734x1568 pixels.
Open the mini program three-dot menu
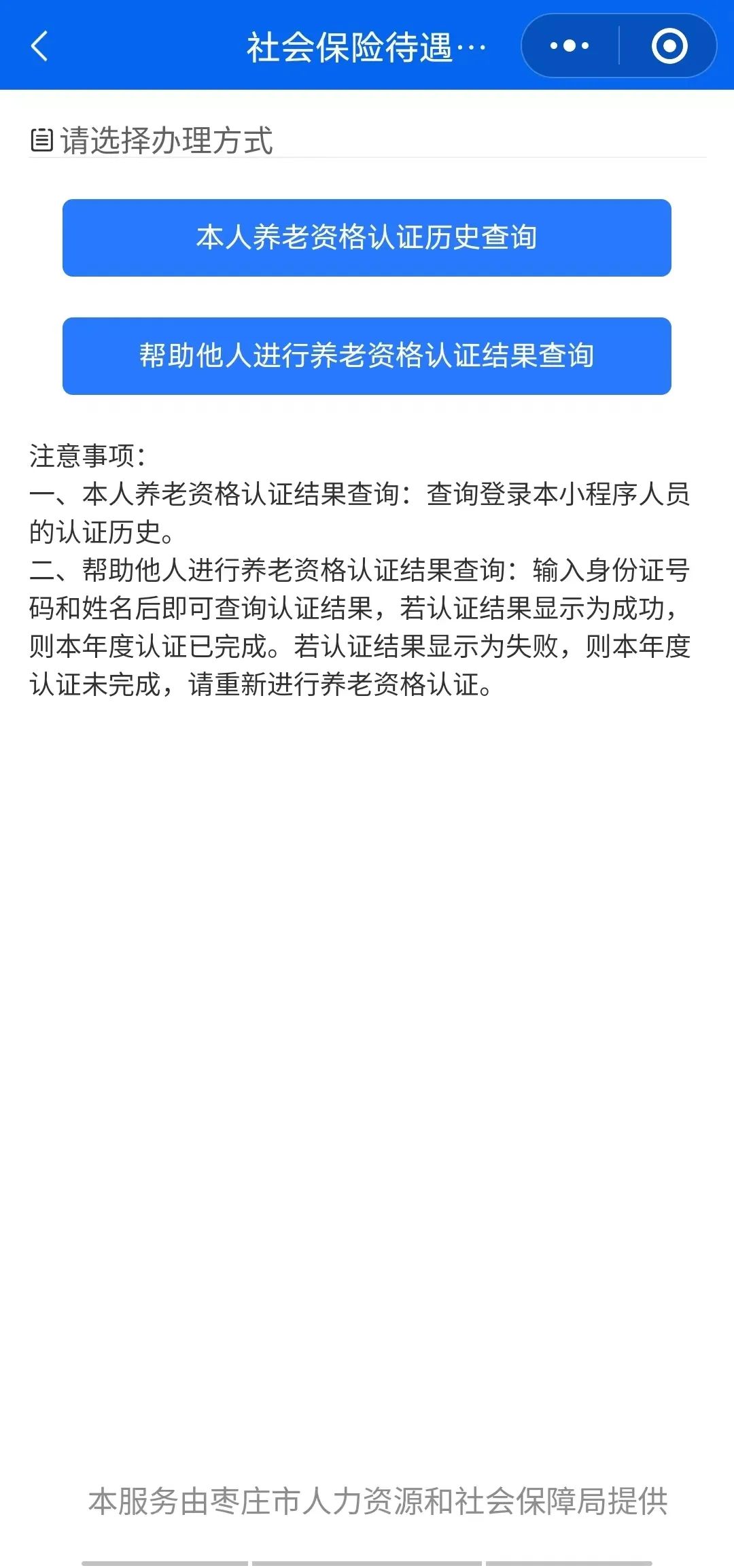(x=570, y=46)
